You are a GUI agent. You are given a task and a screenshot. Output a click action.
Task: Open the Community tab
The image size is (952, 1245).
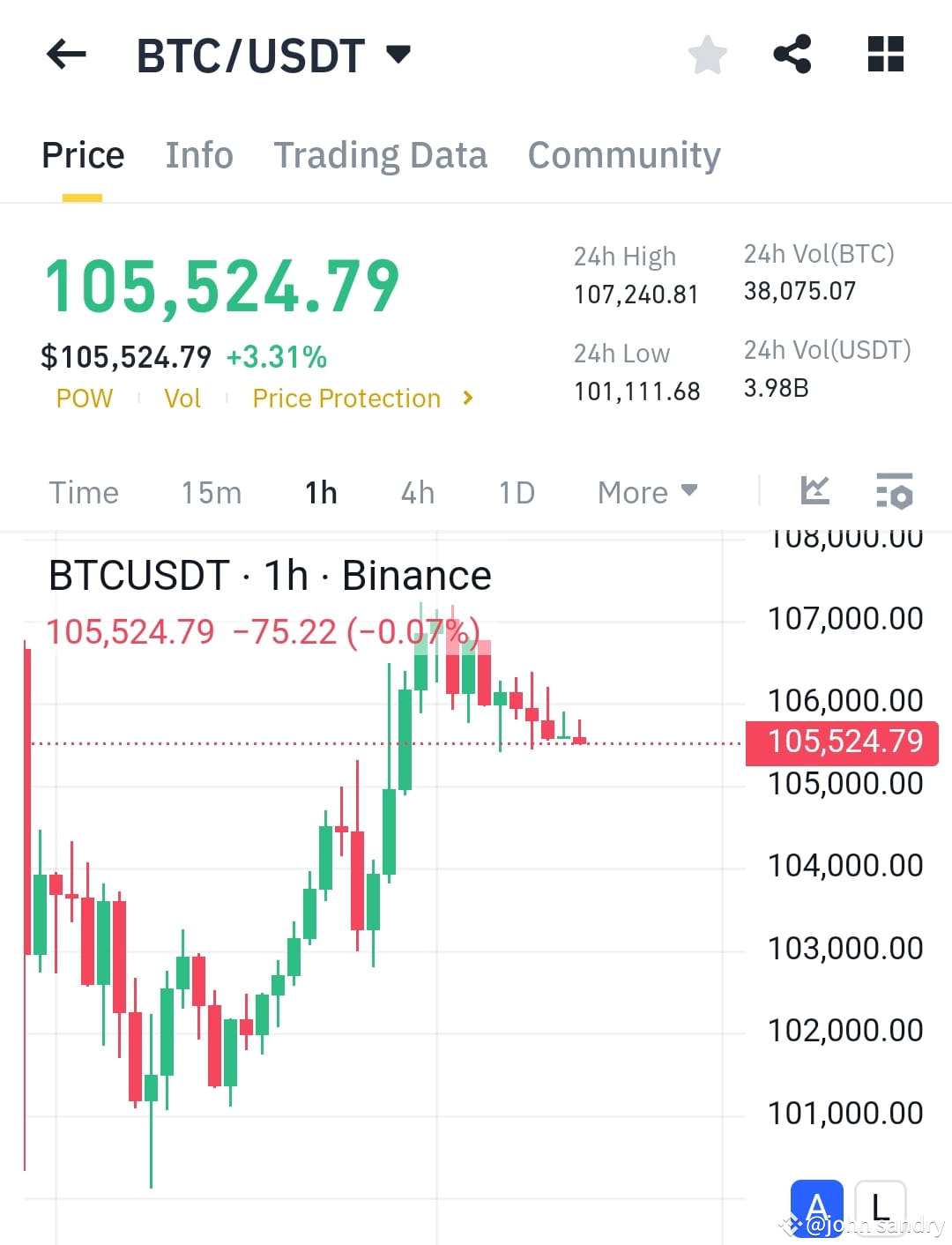coord(623,154)
